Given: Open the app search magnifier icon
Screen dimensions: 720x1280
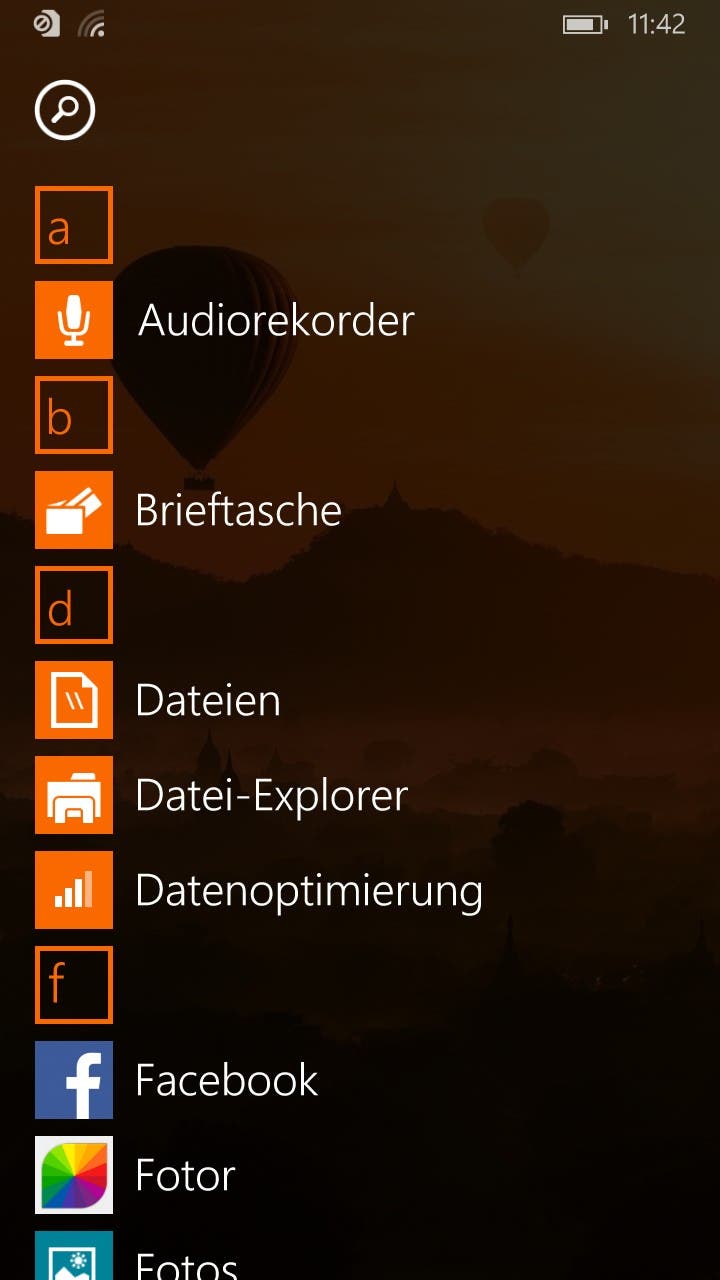Looking at the screenshot, I should 65,111.
